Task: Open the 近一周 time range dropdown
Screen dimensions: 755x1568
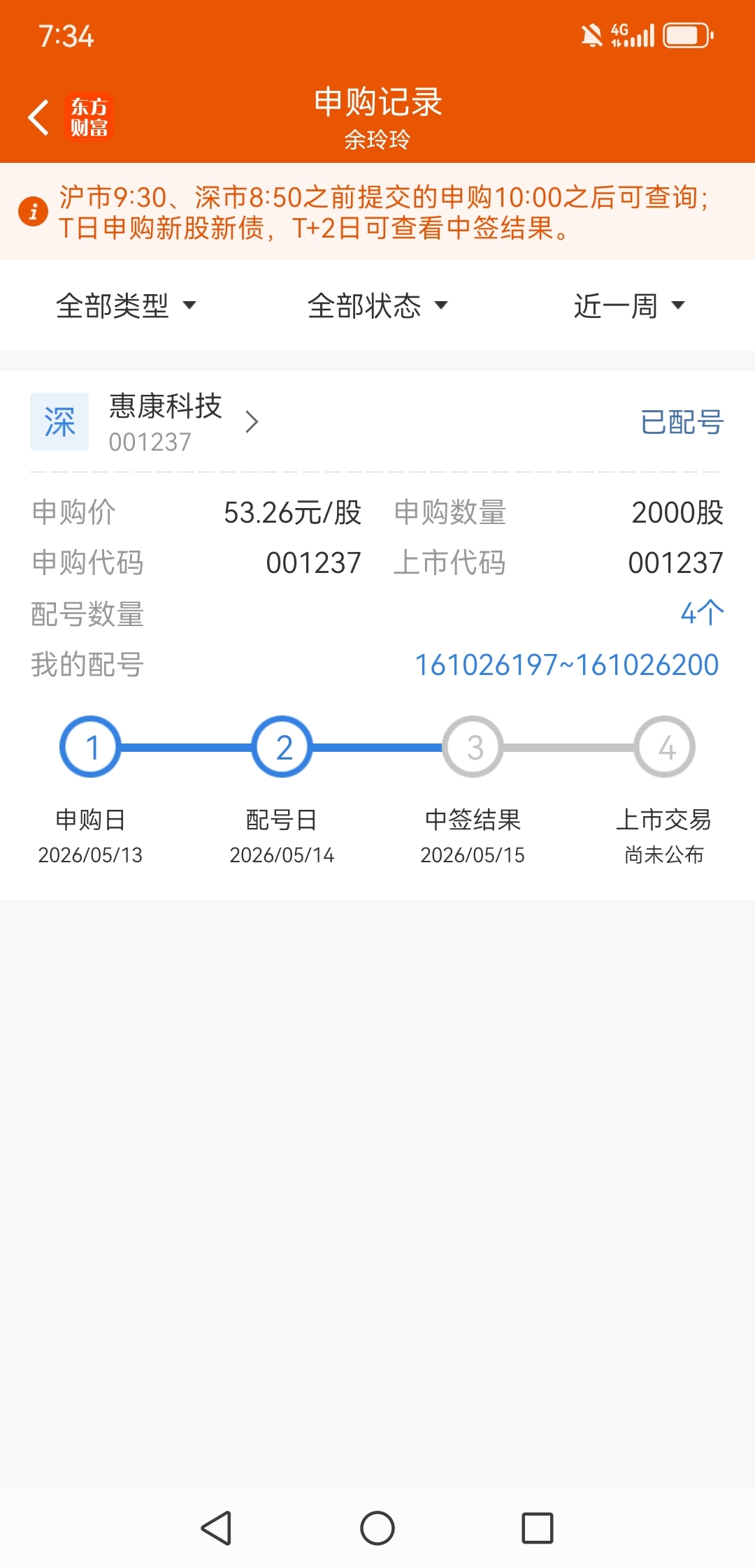Action: click(629, 305)
